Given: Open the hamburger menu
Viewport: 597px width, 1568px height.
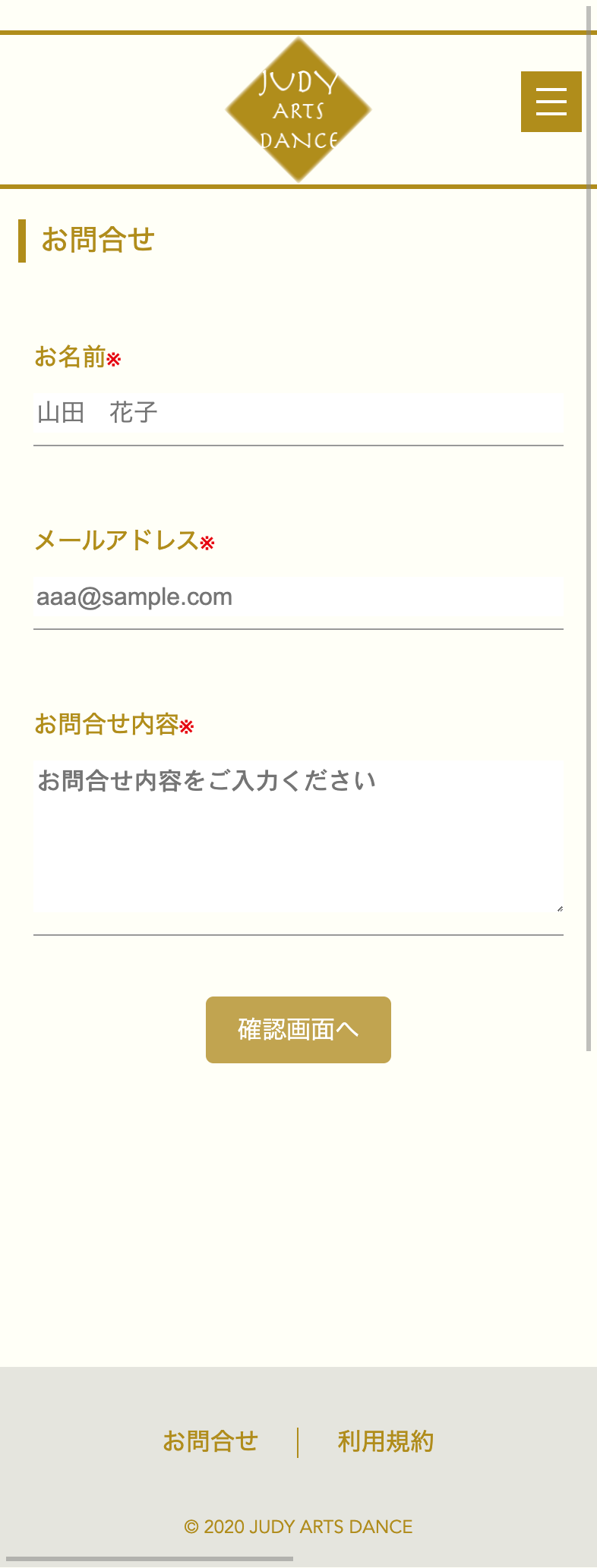Looking at the screenshot, I should [551, 102].
